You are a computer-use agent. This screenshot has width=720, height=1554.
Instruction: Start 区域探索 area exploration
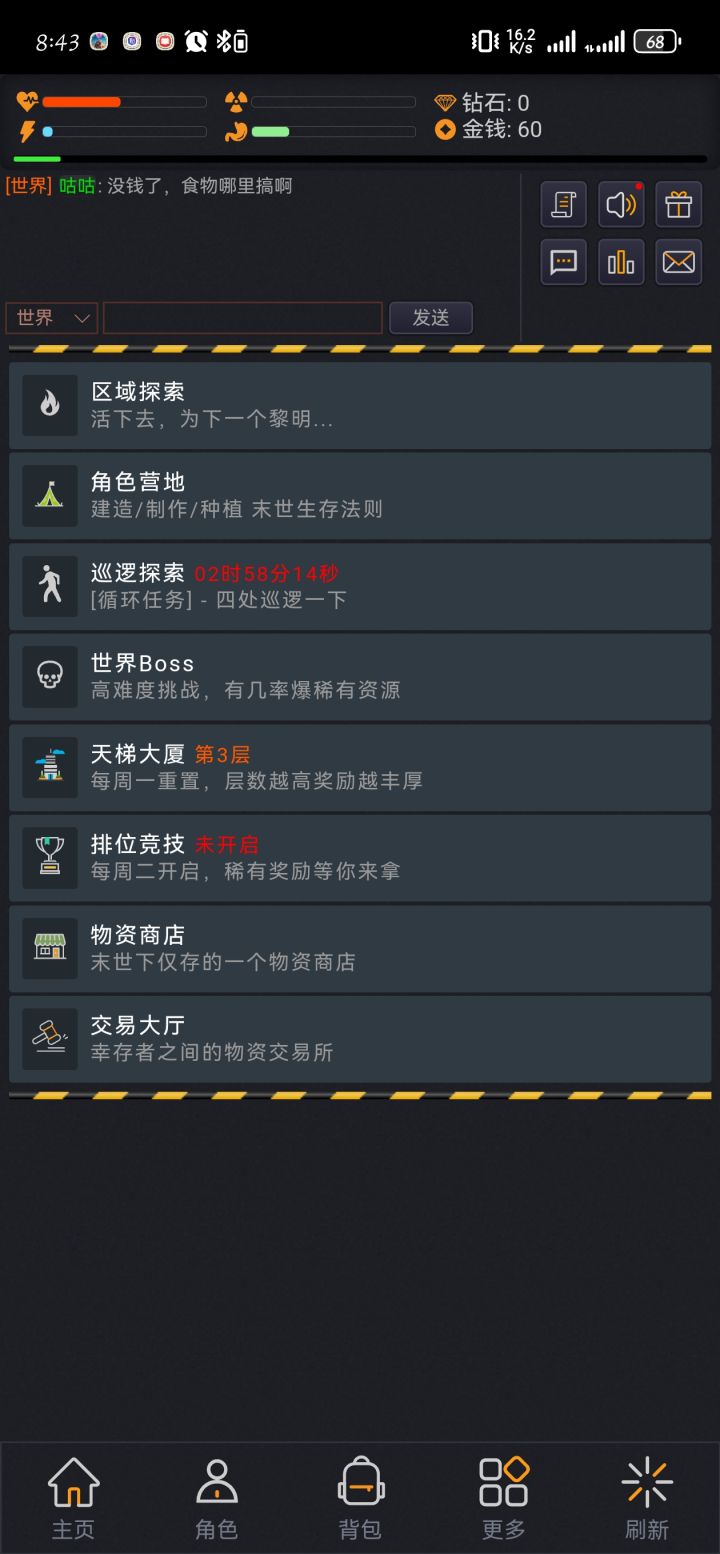point(360,404)
